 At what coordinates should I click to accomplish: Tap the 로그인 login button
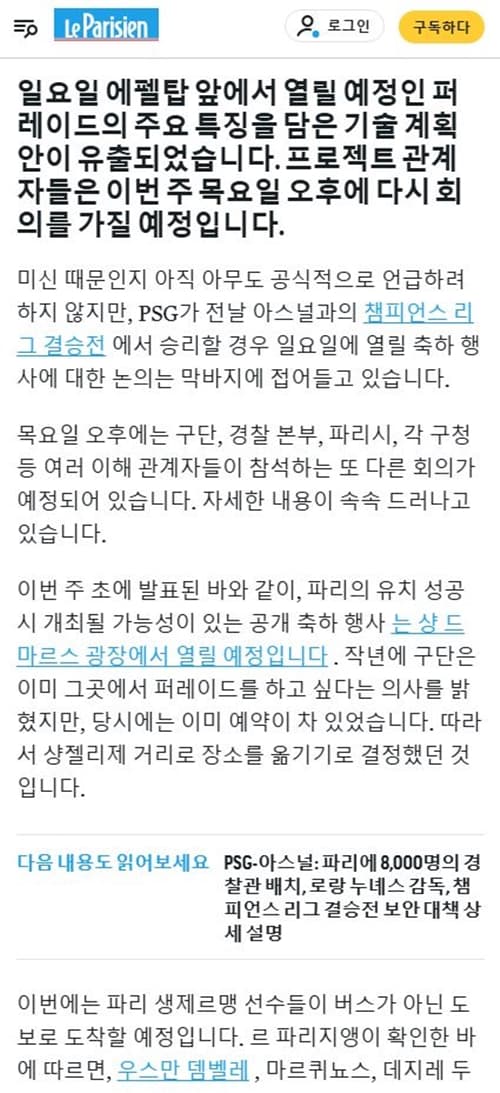tap(334, 26)
